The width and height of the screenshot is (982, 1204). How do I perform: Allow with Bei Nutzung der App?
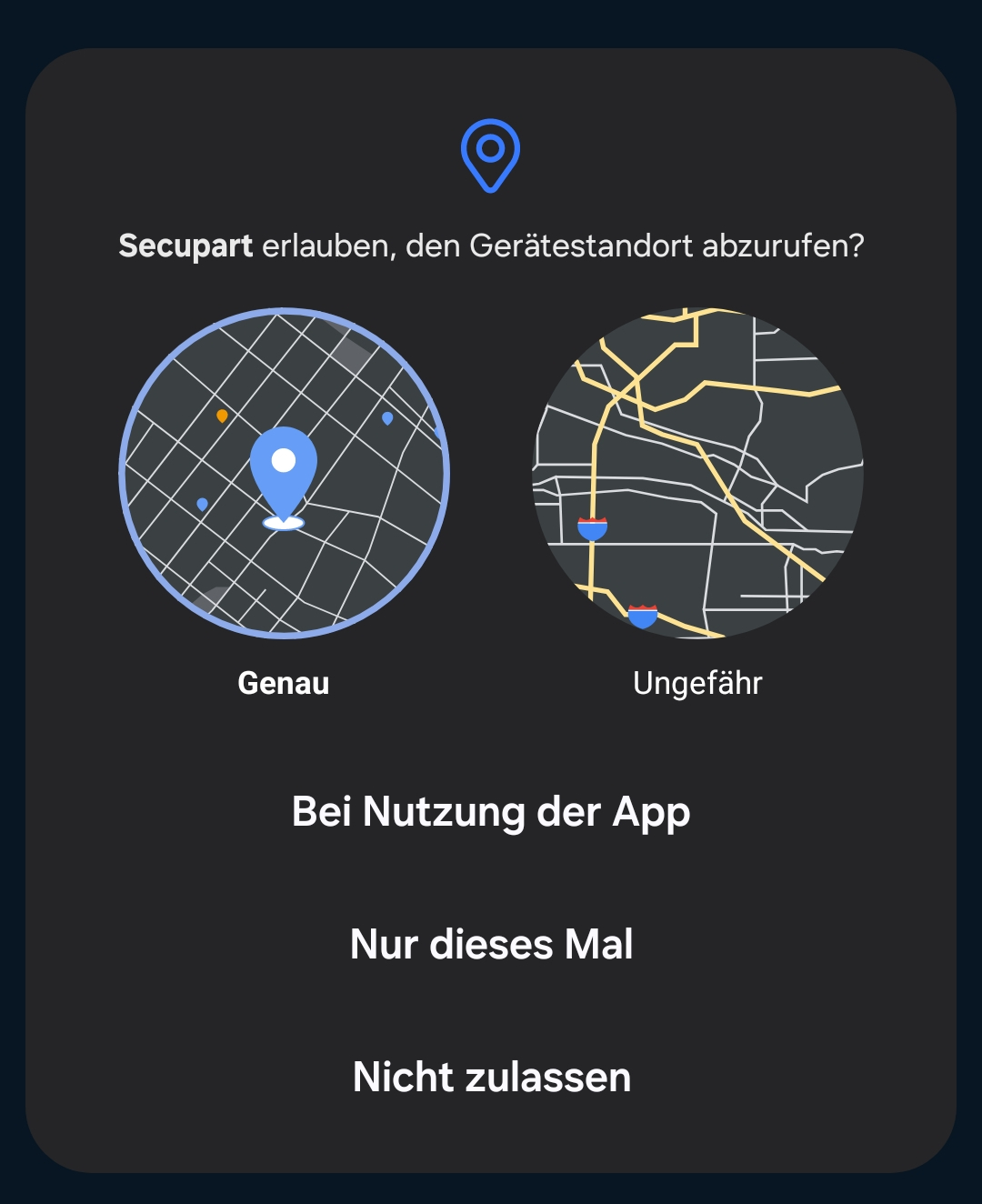coord(491,812)
